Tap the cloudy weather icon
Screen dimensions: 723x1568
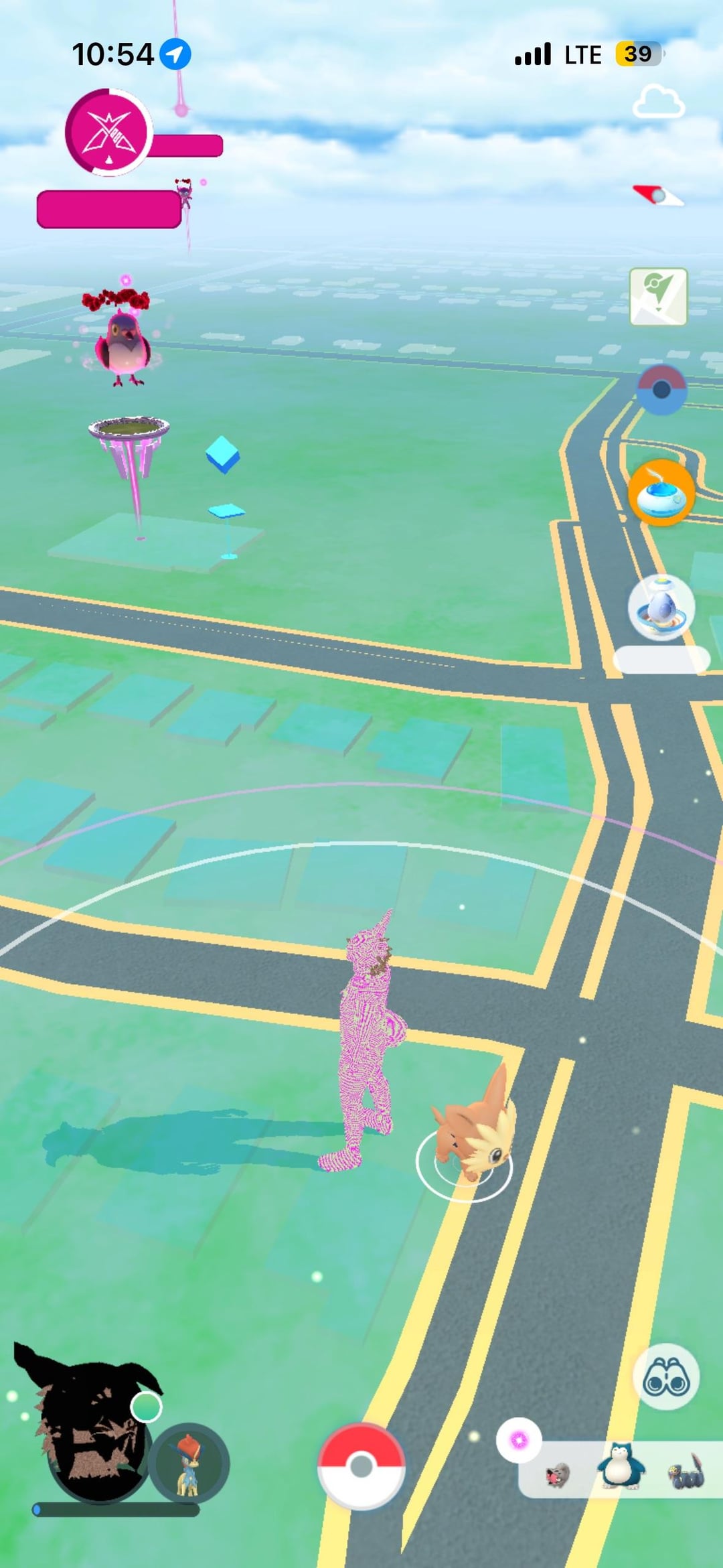click(659, 102)
